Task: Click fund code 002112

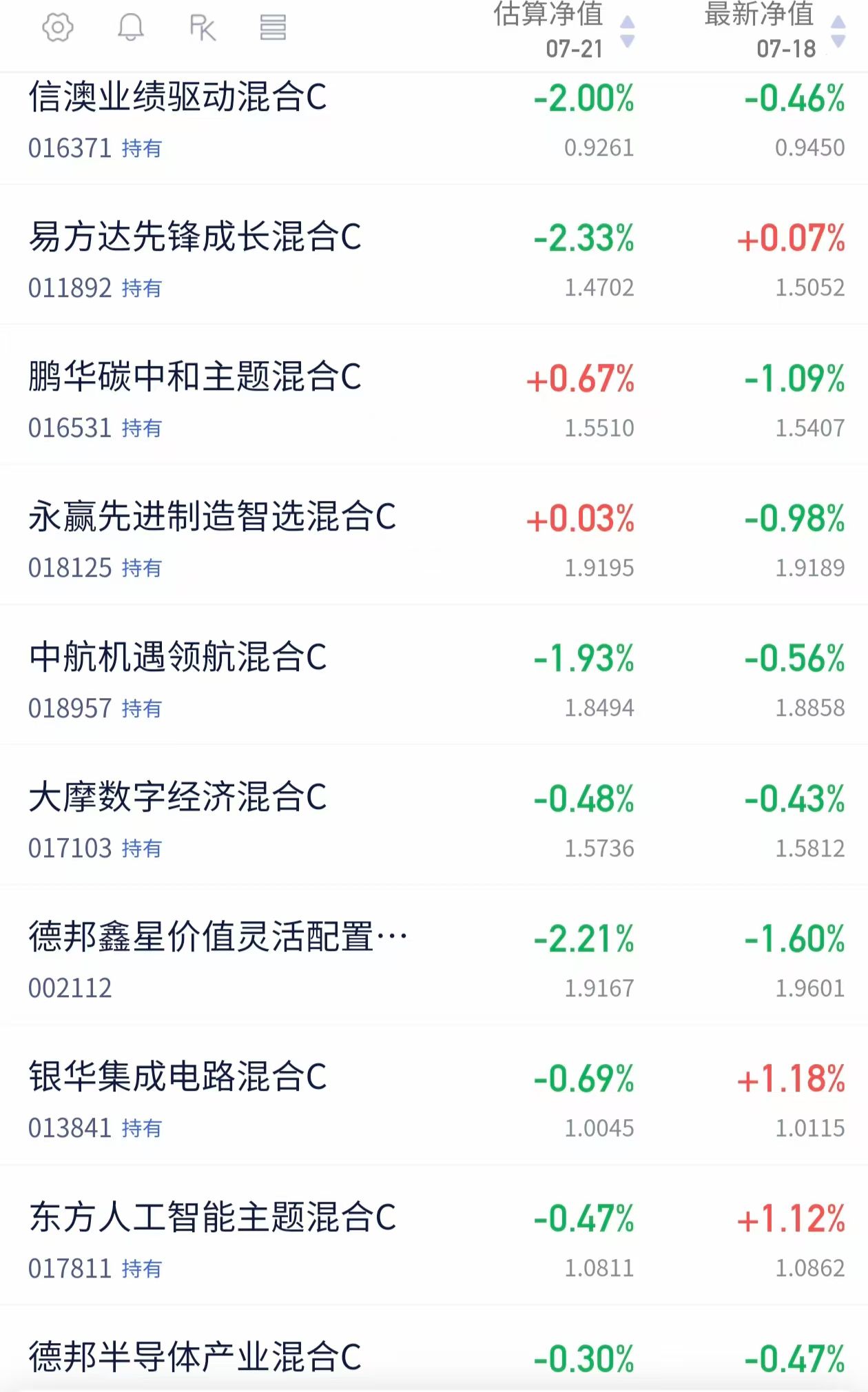Action: coord(71,988)
